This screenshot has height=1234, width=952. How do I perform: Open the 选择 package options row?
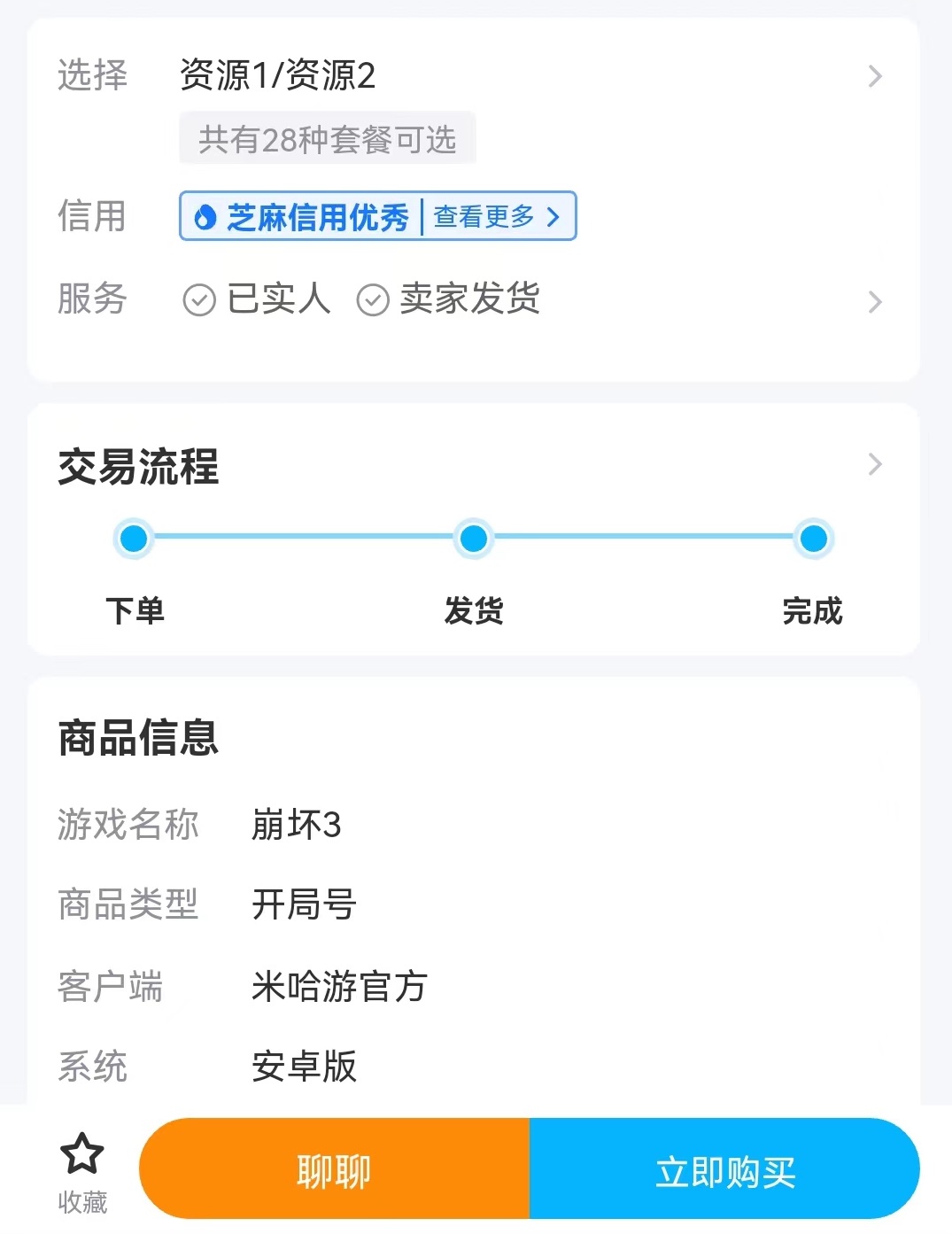[x=874, y=76]
